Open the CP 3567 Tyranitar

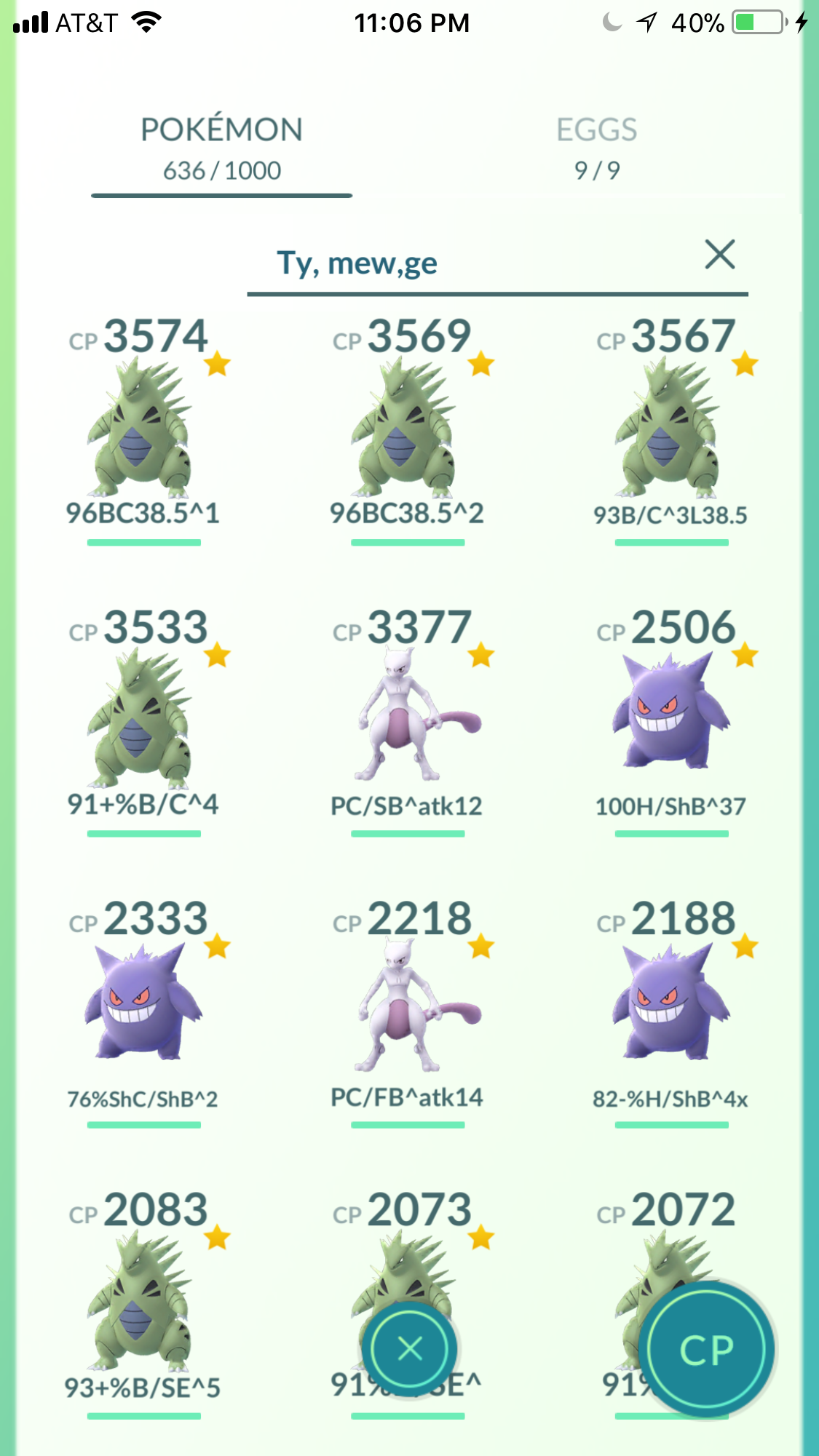tap(671, 429)
